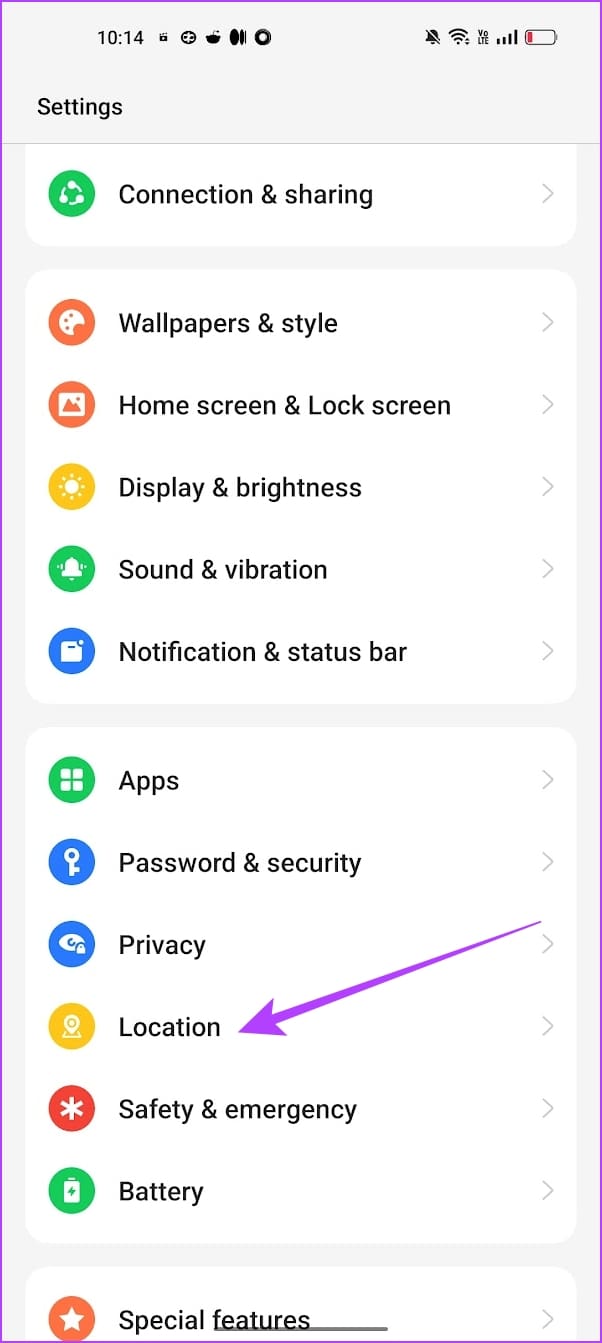The height and width of the screenshot is (1343, 602).
Task: Open Privacy settings
Action: coord(162,945)
